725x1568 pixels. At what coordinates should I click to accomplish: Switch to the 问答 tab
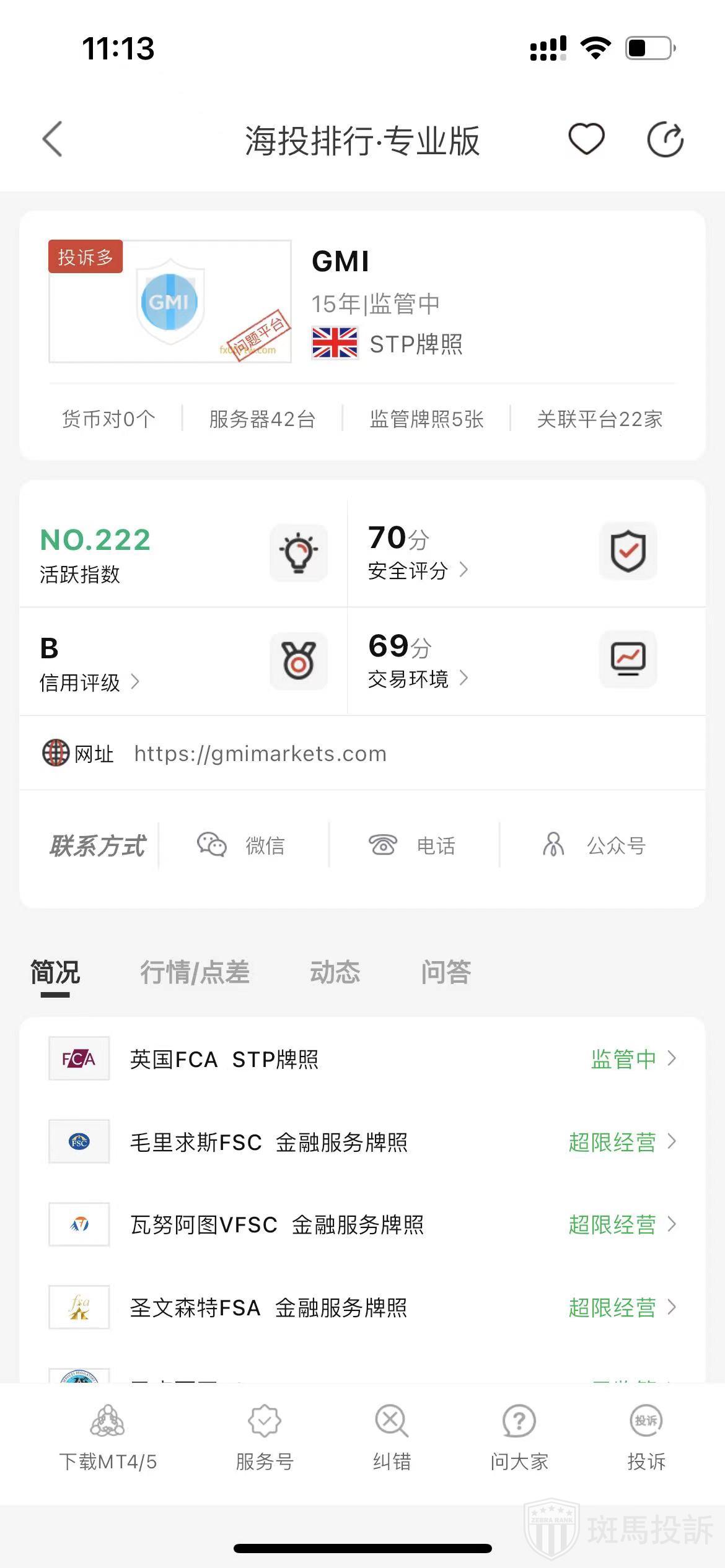pos(446,972)
